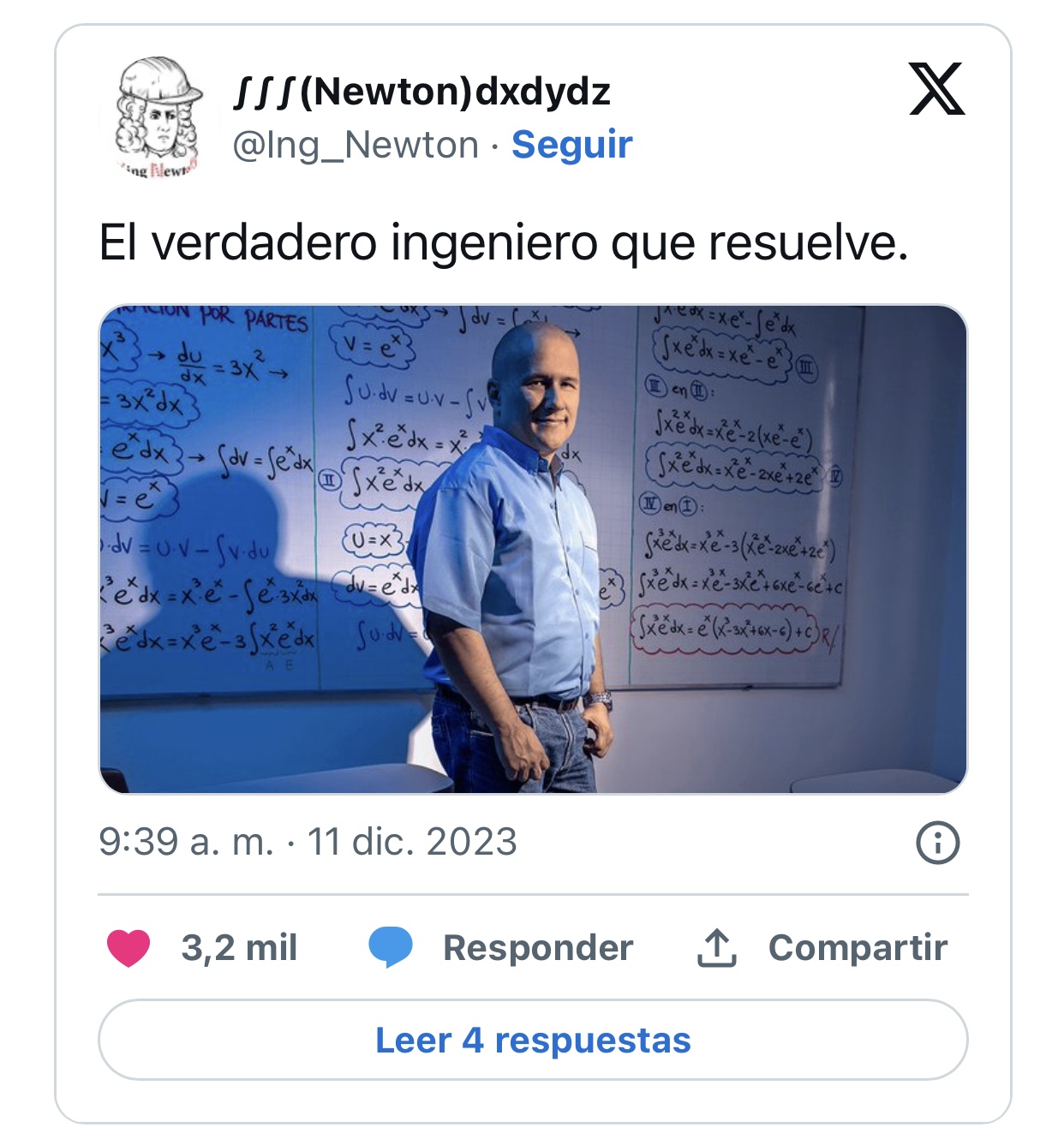This screenshot has width=1064, height=1145.
Task: Like the tweet with the heart
Action: coord(129,948)
